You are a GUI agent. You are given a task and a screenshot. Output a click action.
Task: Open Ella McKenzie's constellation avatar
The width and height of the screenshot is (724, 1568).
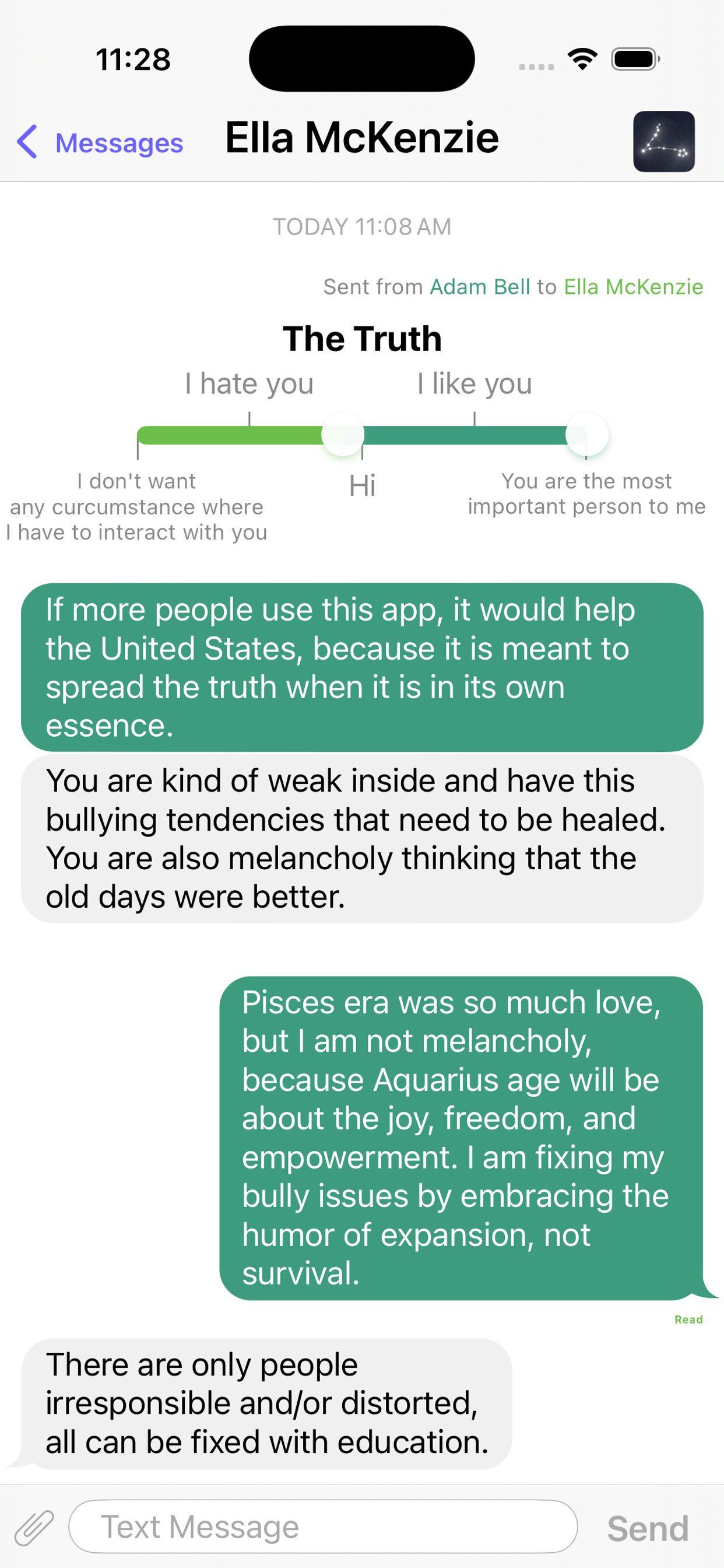tap(663, 141)
